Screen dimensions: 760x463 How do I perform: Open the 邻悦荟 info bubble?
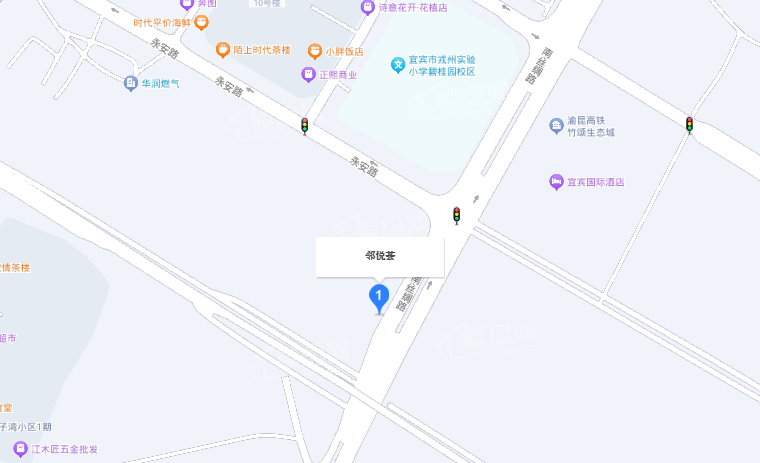tap(380, 256)
